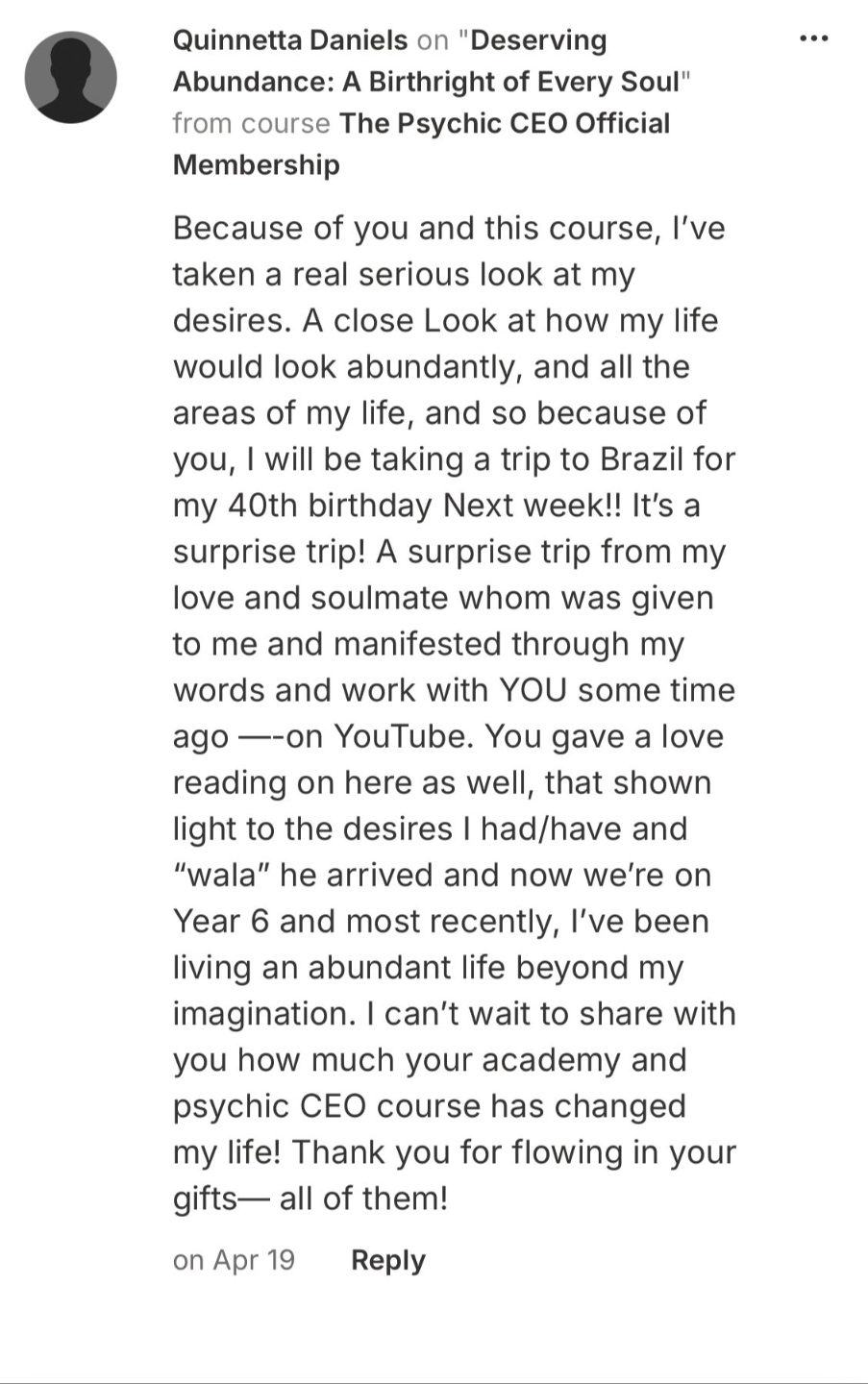Open Quinnetta Daniels' profile avatar
Viewport: 868px width, 1384px height.
[x=71, y=77]
